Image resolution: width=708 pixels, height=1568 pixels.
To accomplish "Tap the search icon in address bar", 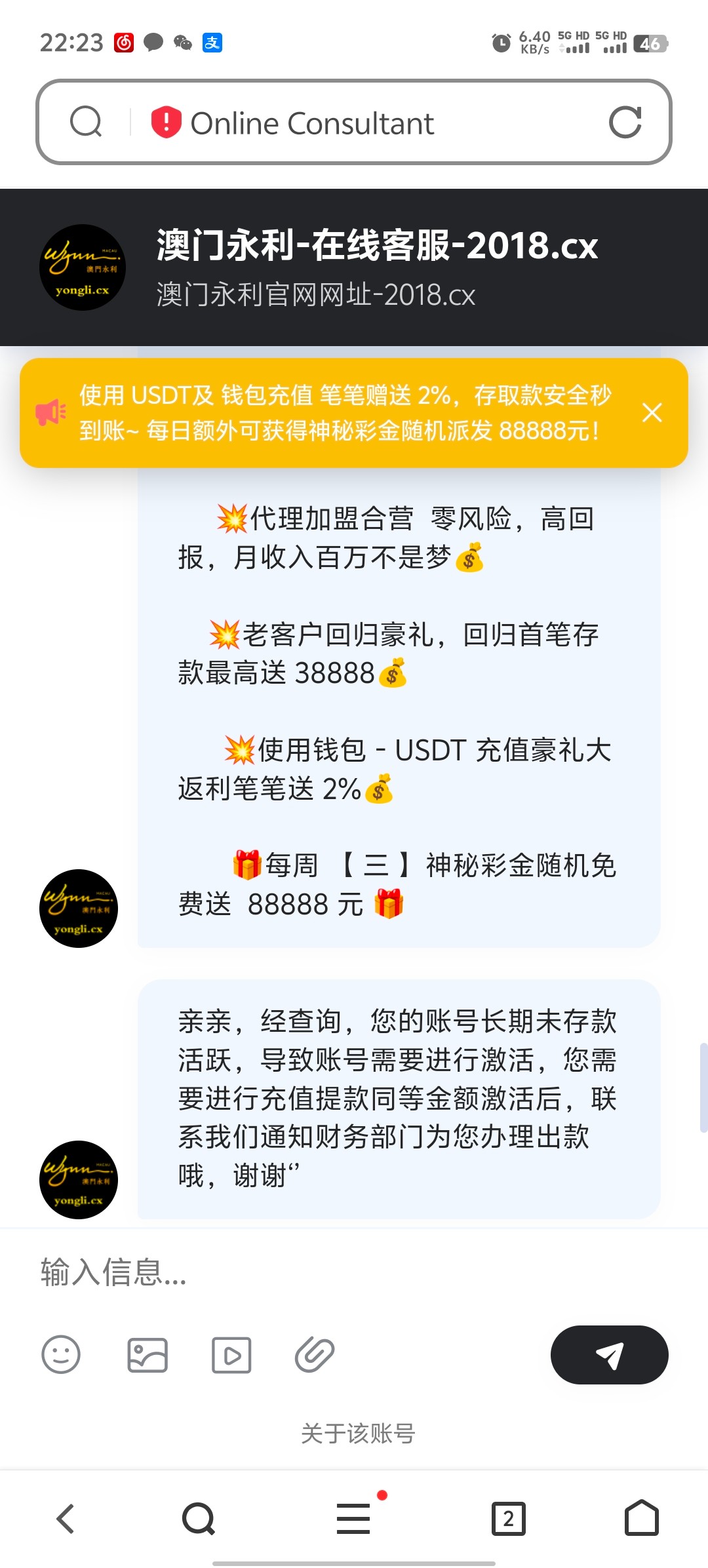I will 86,122.
